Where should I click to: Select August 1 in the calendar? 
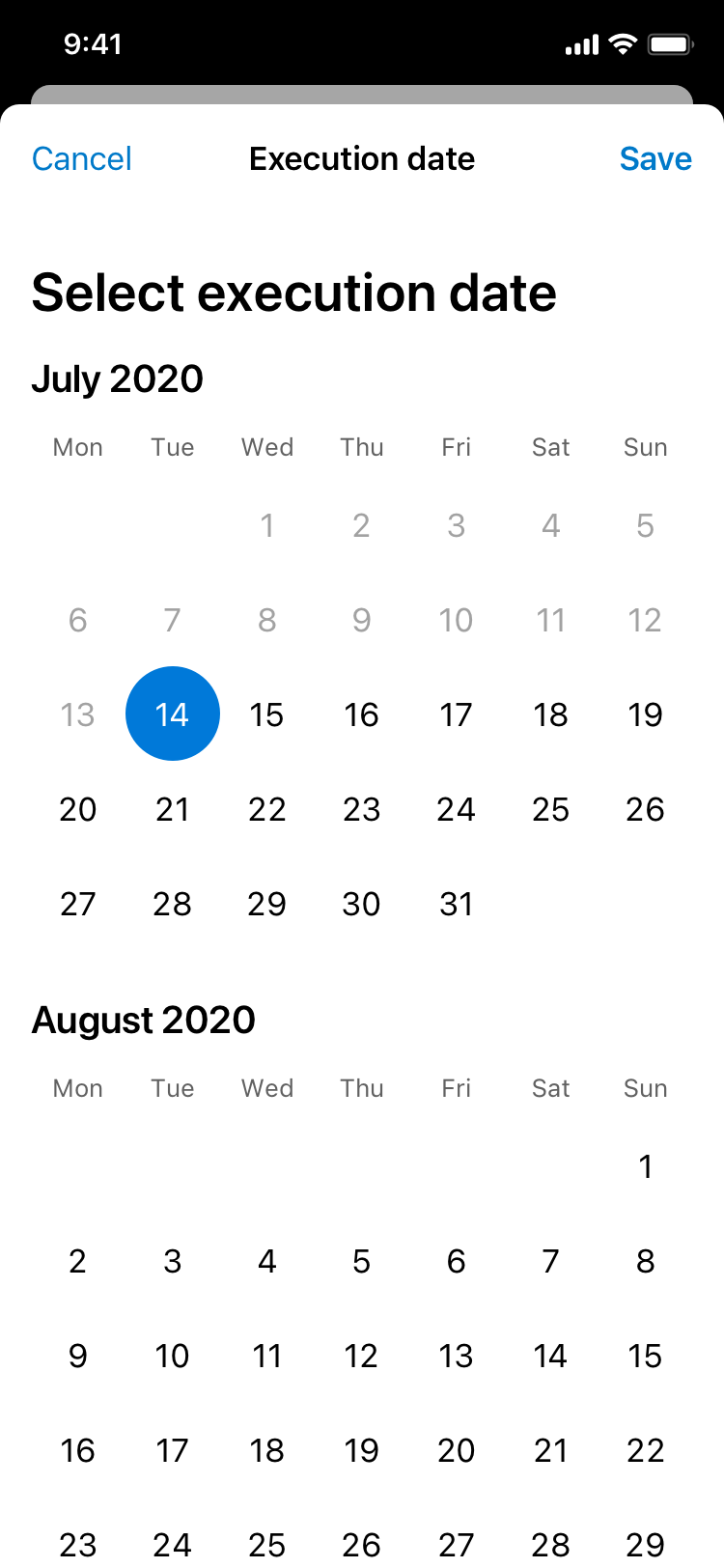pyautogui.click(x=646, y=1165)
